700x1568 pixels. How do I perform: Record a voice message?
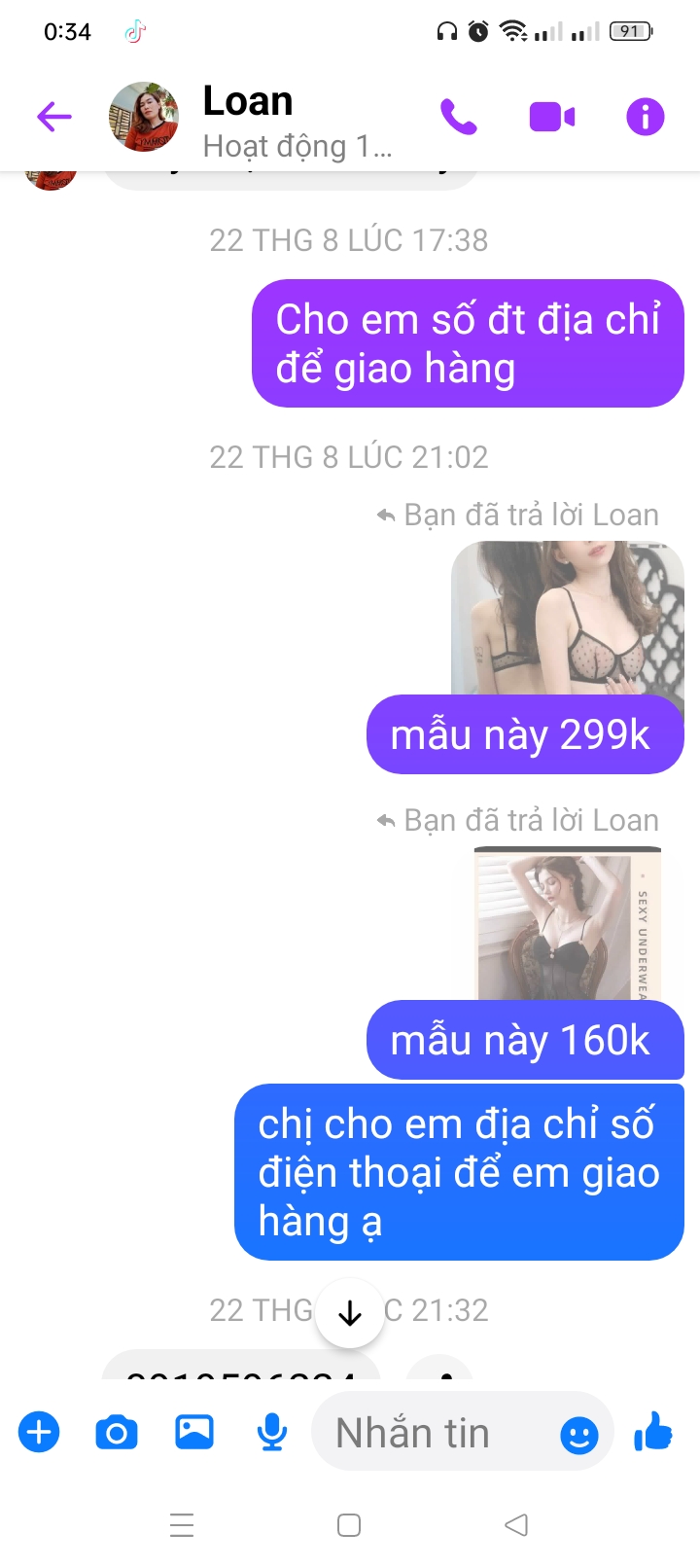pos(272,1433)
